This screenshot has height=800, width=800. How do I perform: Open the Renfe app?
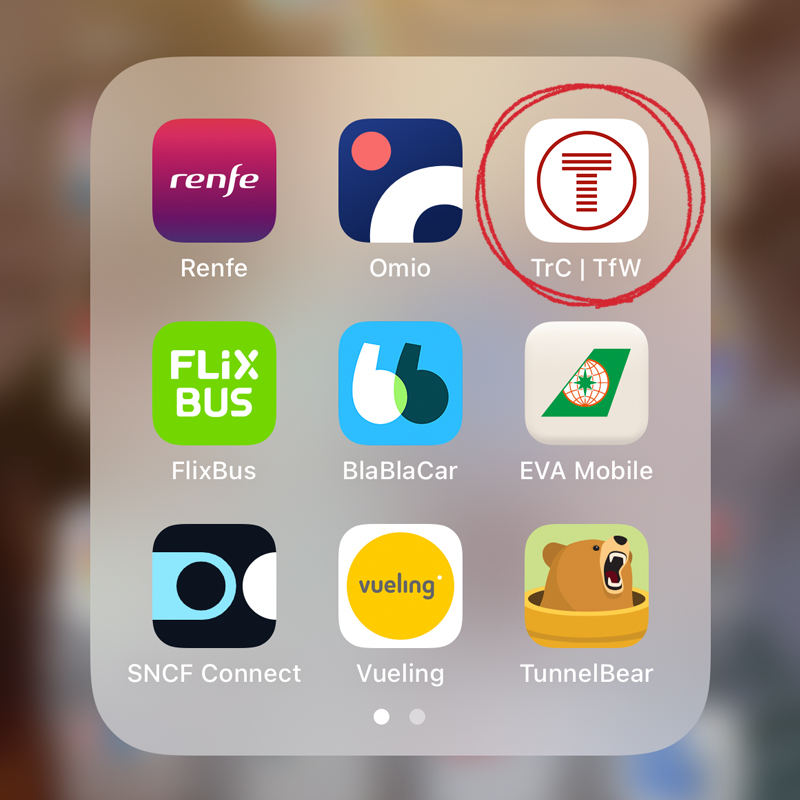pos(214,181)
